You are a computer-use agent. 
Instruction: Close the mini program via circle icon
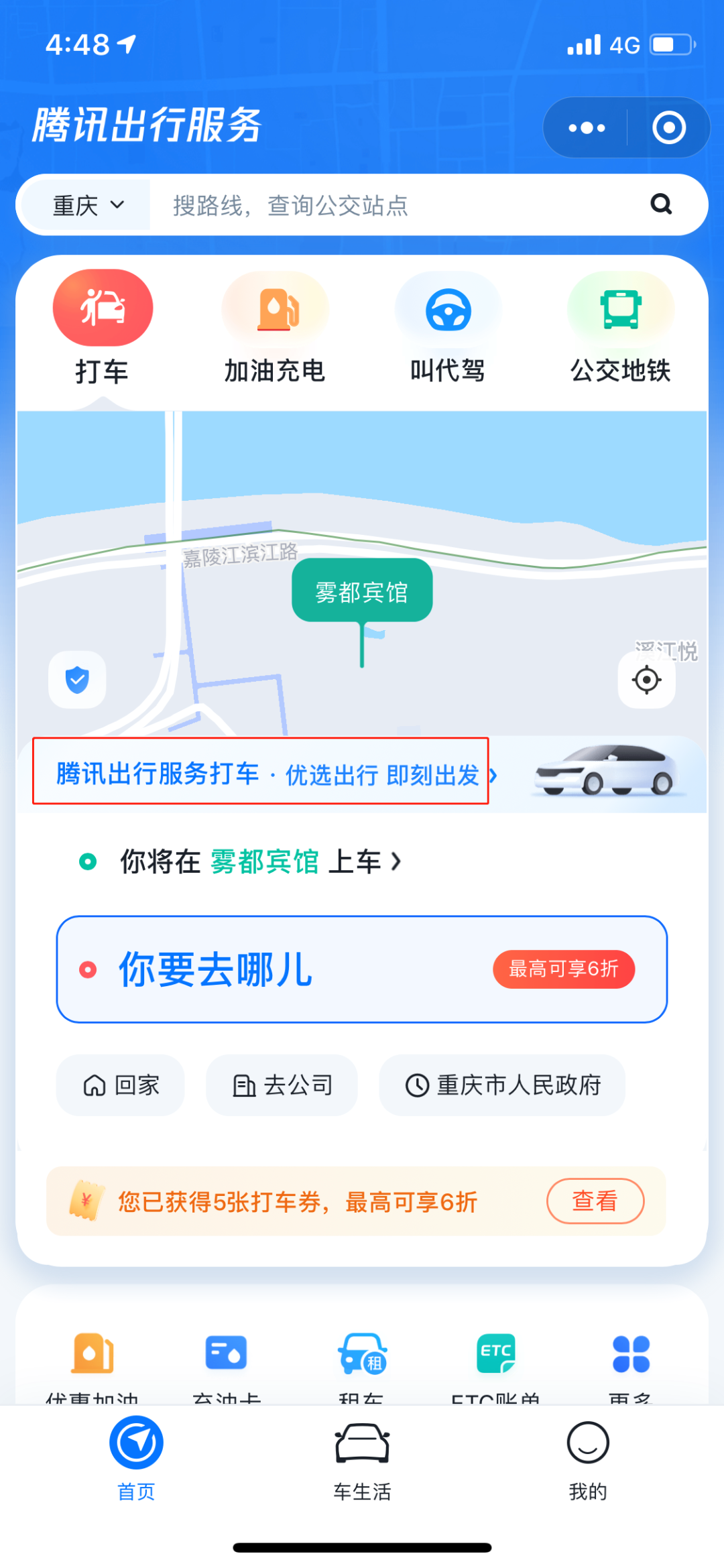668,127
